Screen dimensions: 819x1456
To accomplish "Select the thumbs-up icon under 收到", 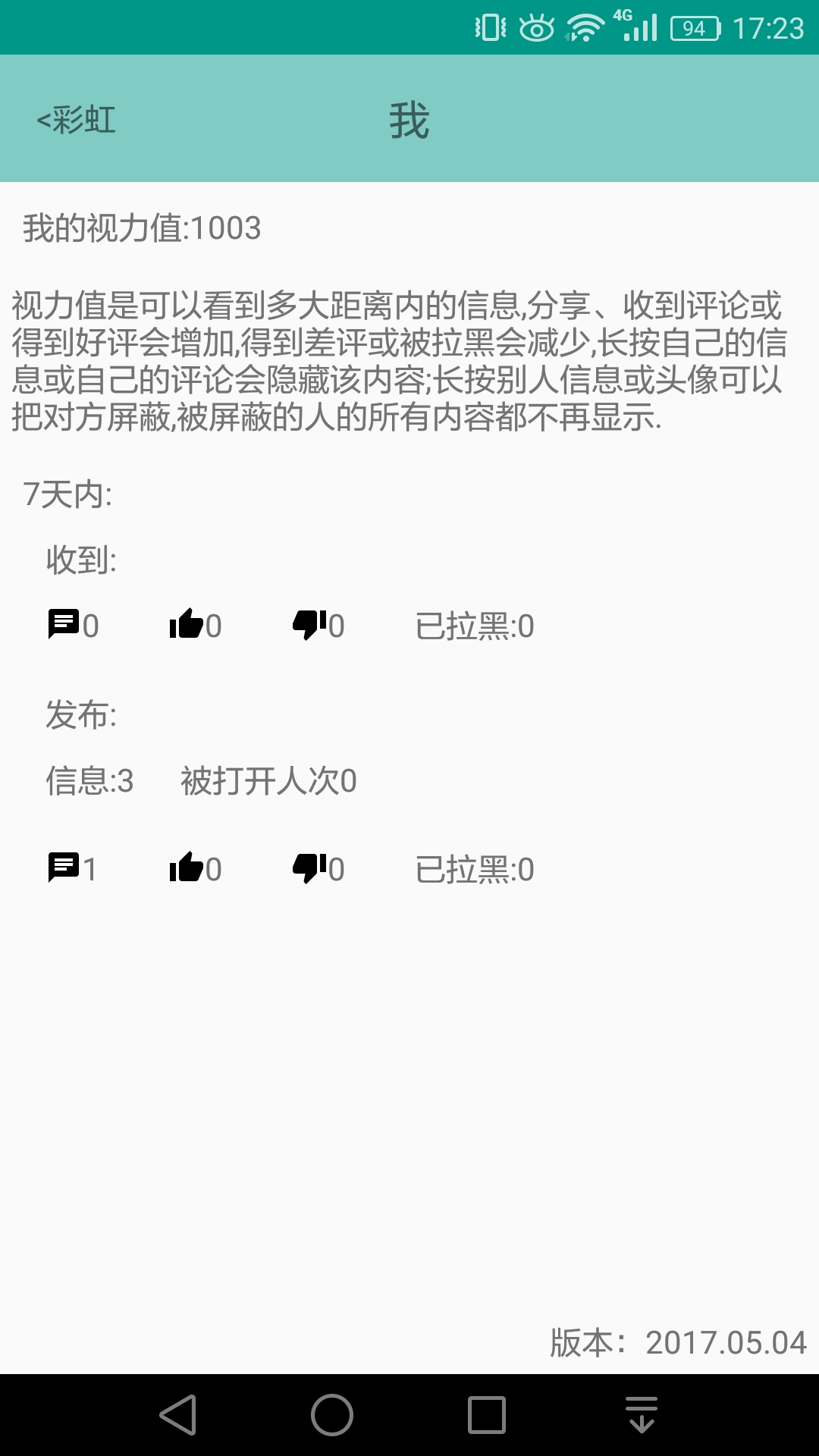I will [x=190, y=623].
